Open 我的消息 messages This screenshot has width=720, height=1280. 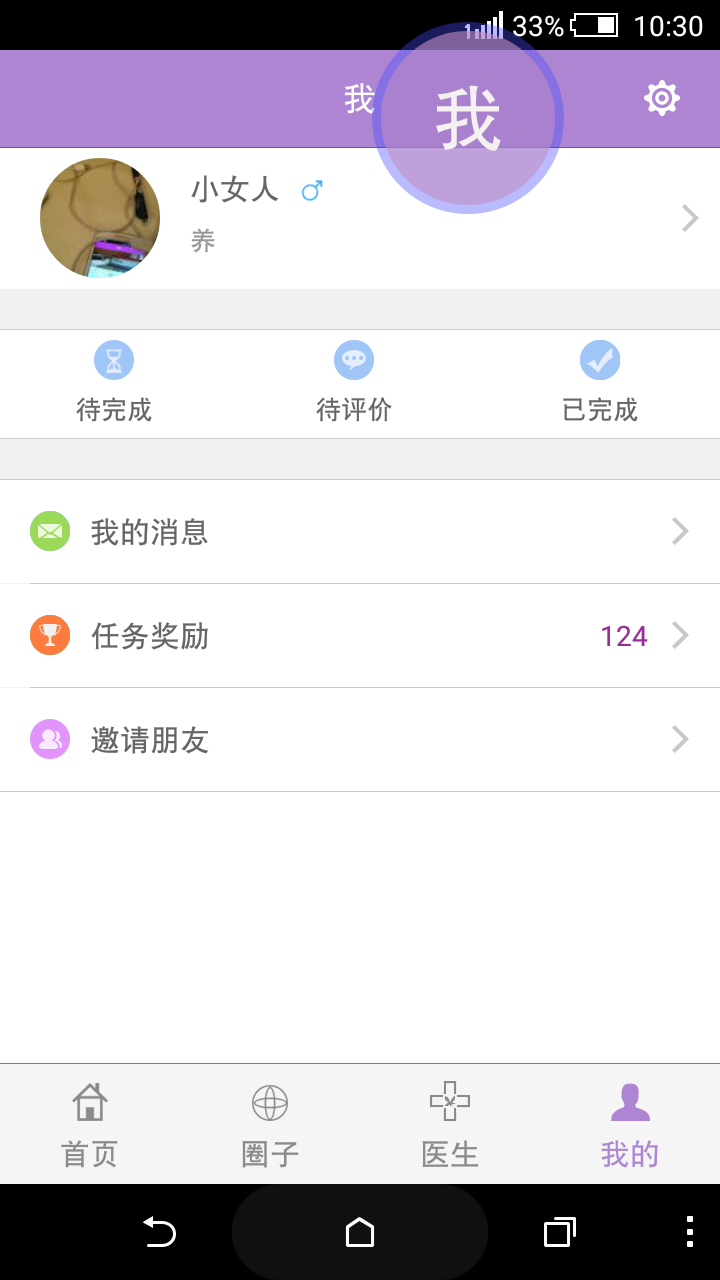360,532
